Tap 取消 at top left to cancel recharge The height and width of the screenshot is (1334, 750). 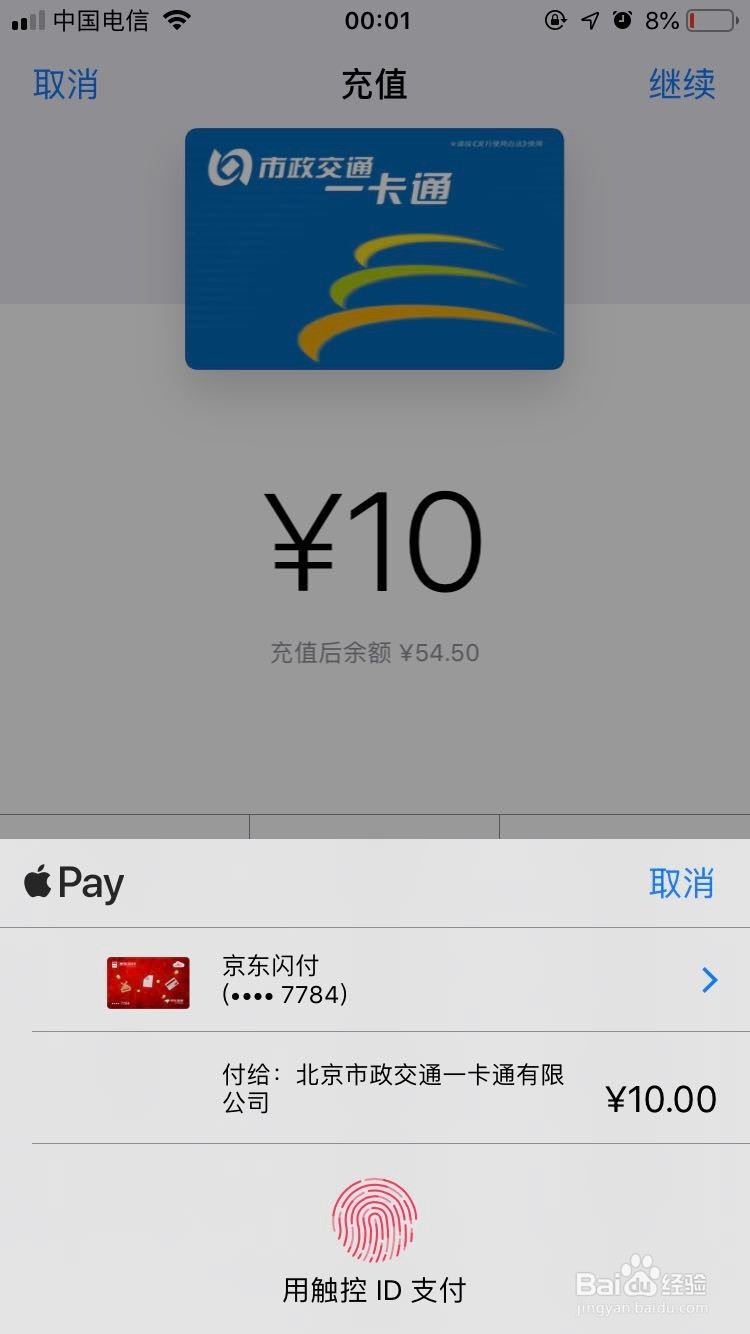tap(65, 85)
